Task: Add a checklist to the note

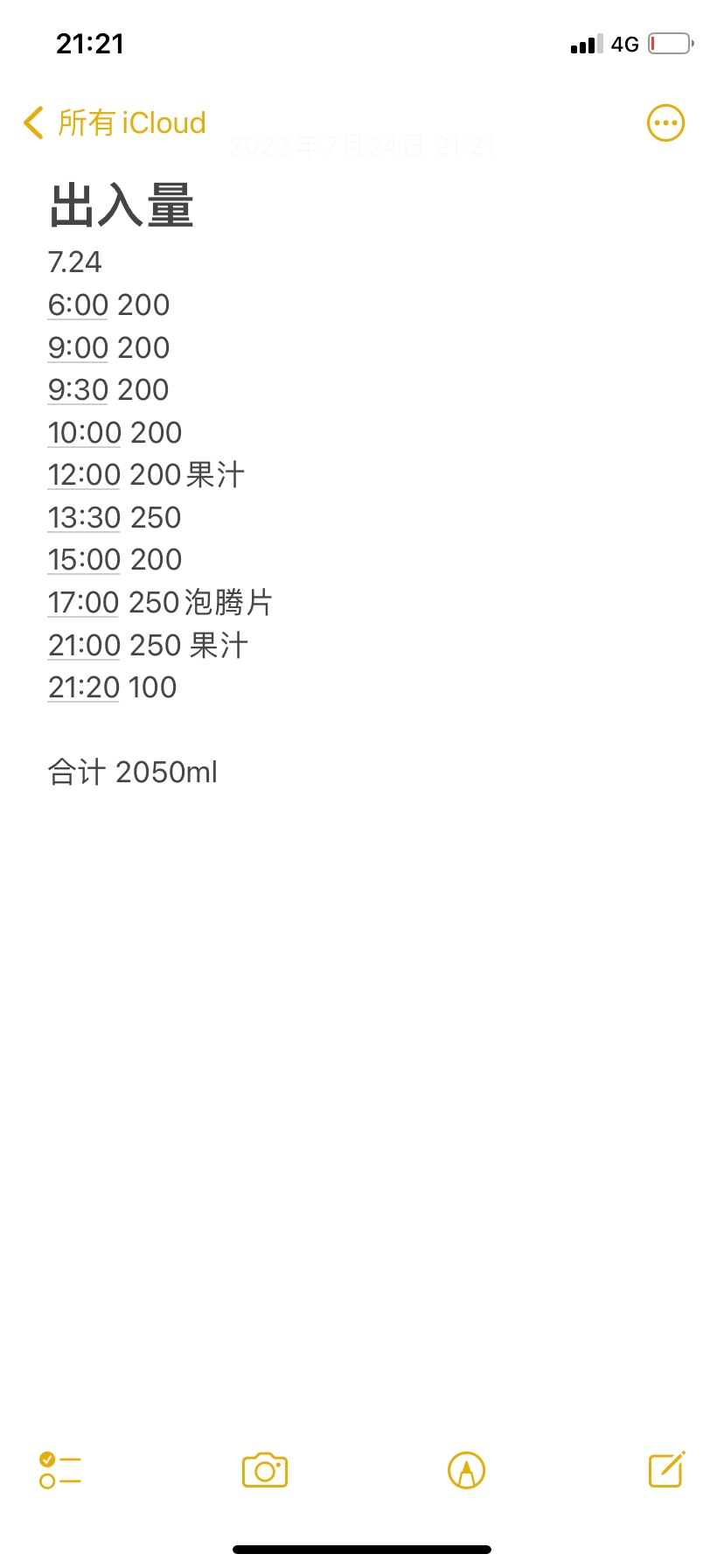Action: [59, 1470]
